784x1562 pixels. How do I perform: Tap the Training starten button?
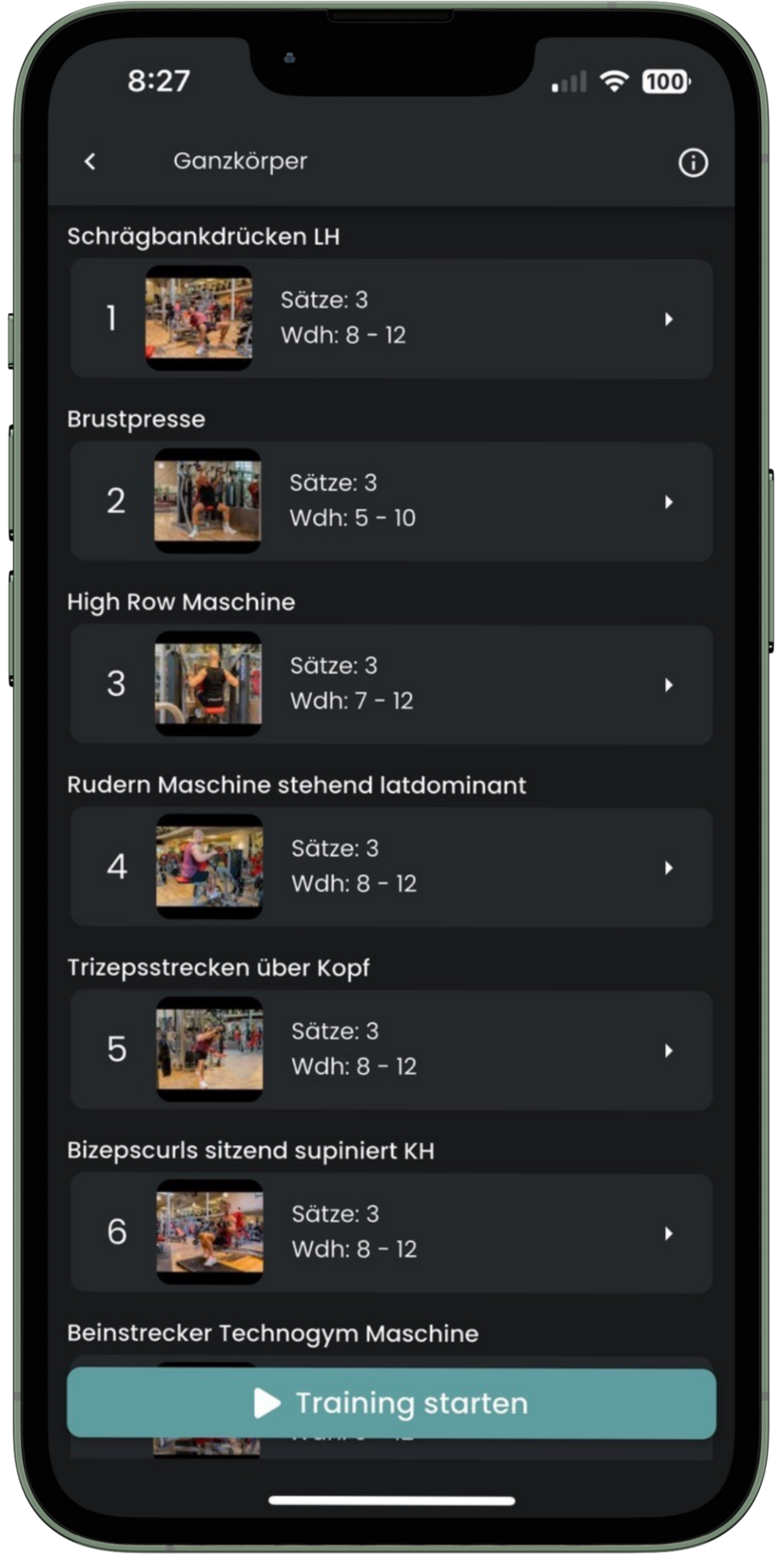point(391,1403)
